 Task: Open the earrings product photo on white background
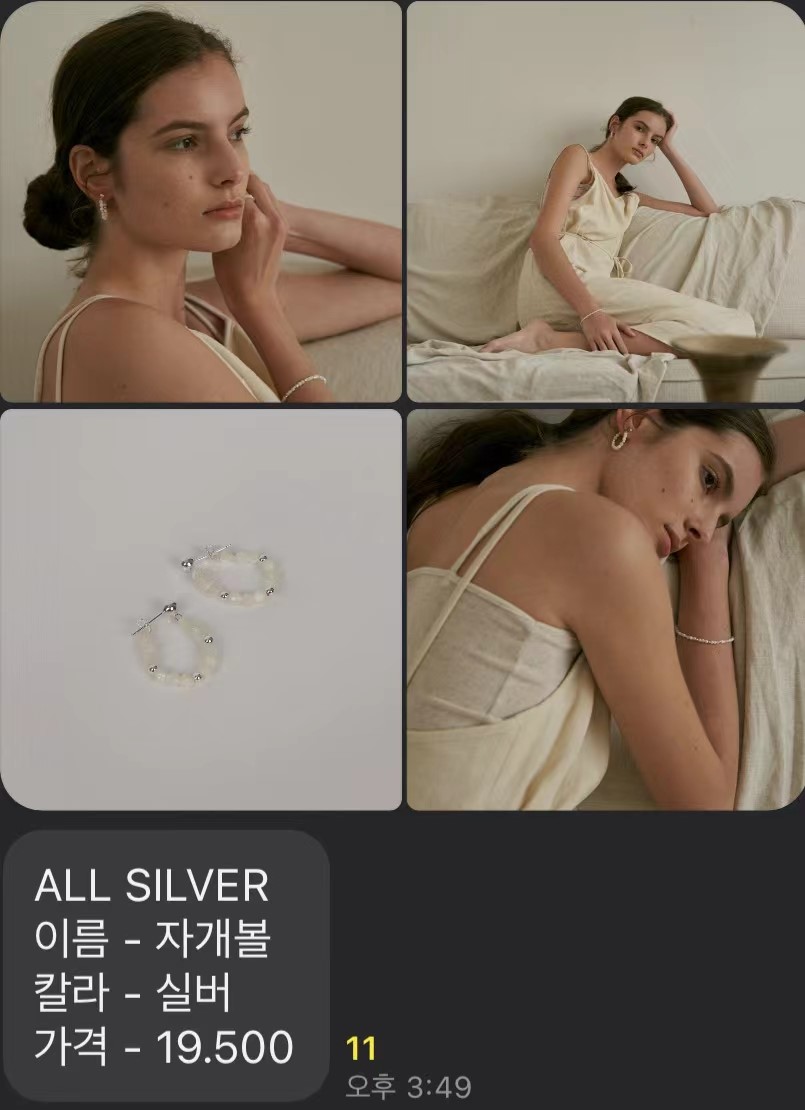[x=200, y=609]
